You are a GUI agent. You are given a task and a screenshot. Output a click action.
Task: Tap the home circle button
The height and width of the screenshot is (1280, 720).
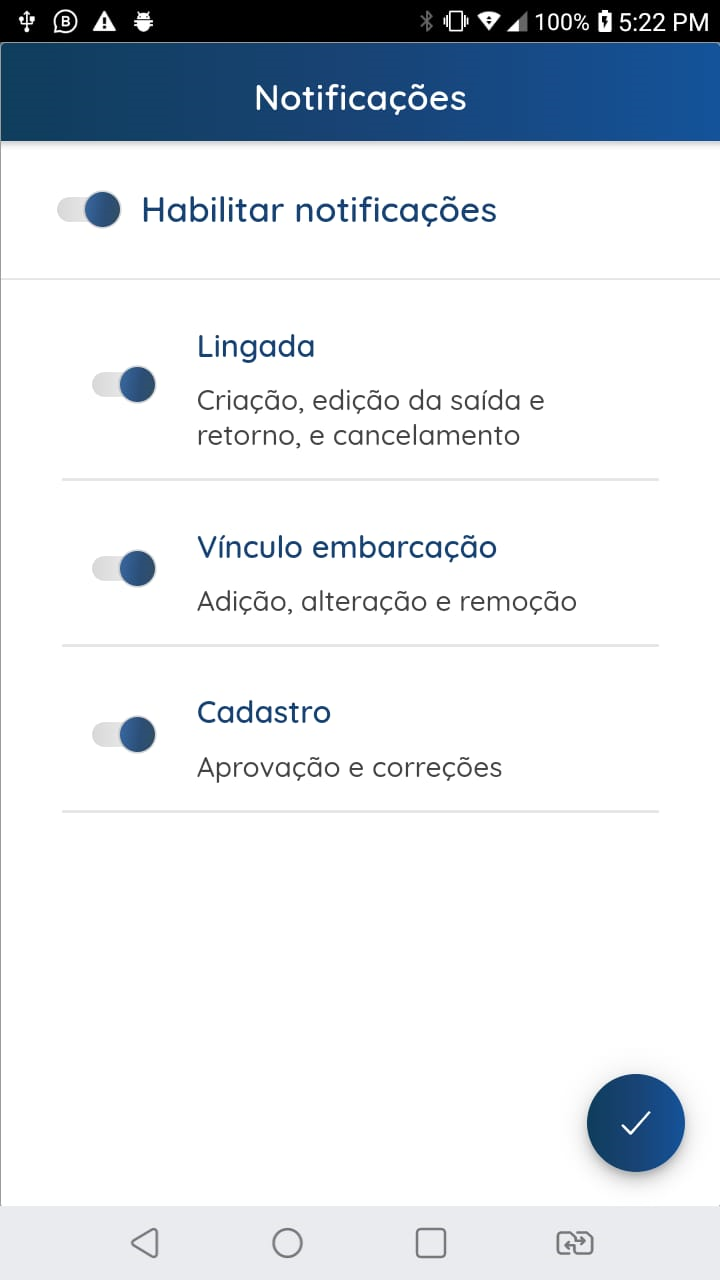pyautogui.click(x=287, y=1242)
